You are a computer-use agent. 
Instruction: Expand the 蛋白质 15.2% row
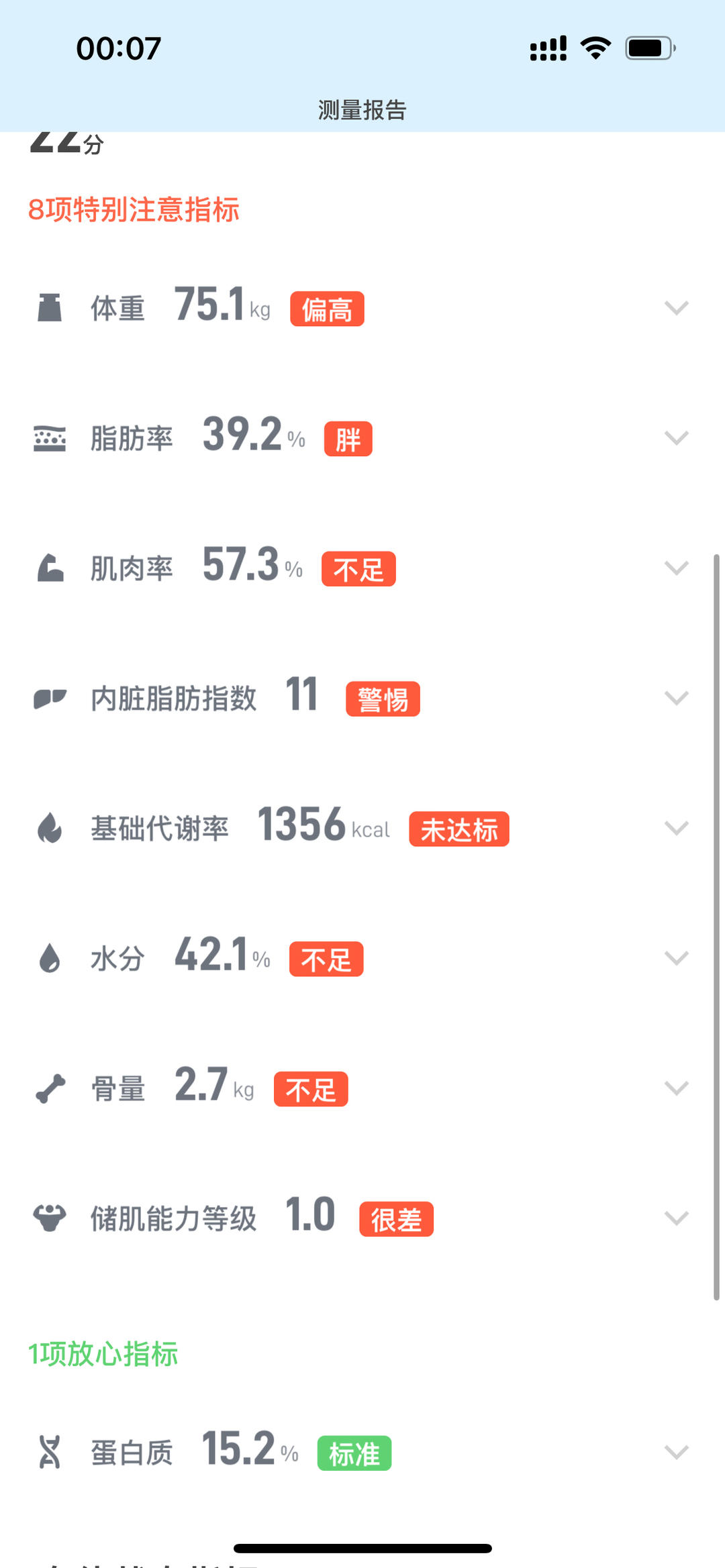[x=676, y=1453]
